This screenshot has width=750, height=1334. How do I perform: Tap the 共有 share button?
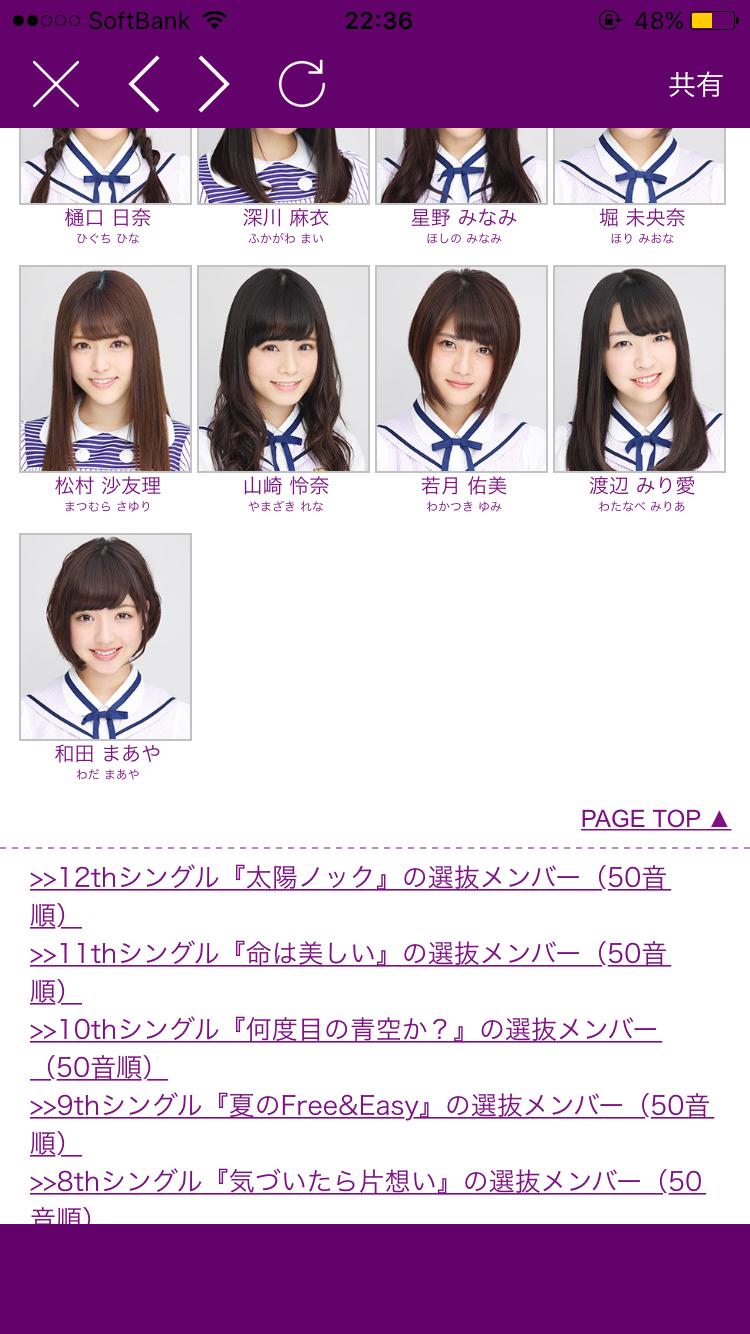click(695, 85)
